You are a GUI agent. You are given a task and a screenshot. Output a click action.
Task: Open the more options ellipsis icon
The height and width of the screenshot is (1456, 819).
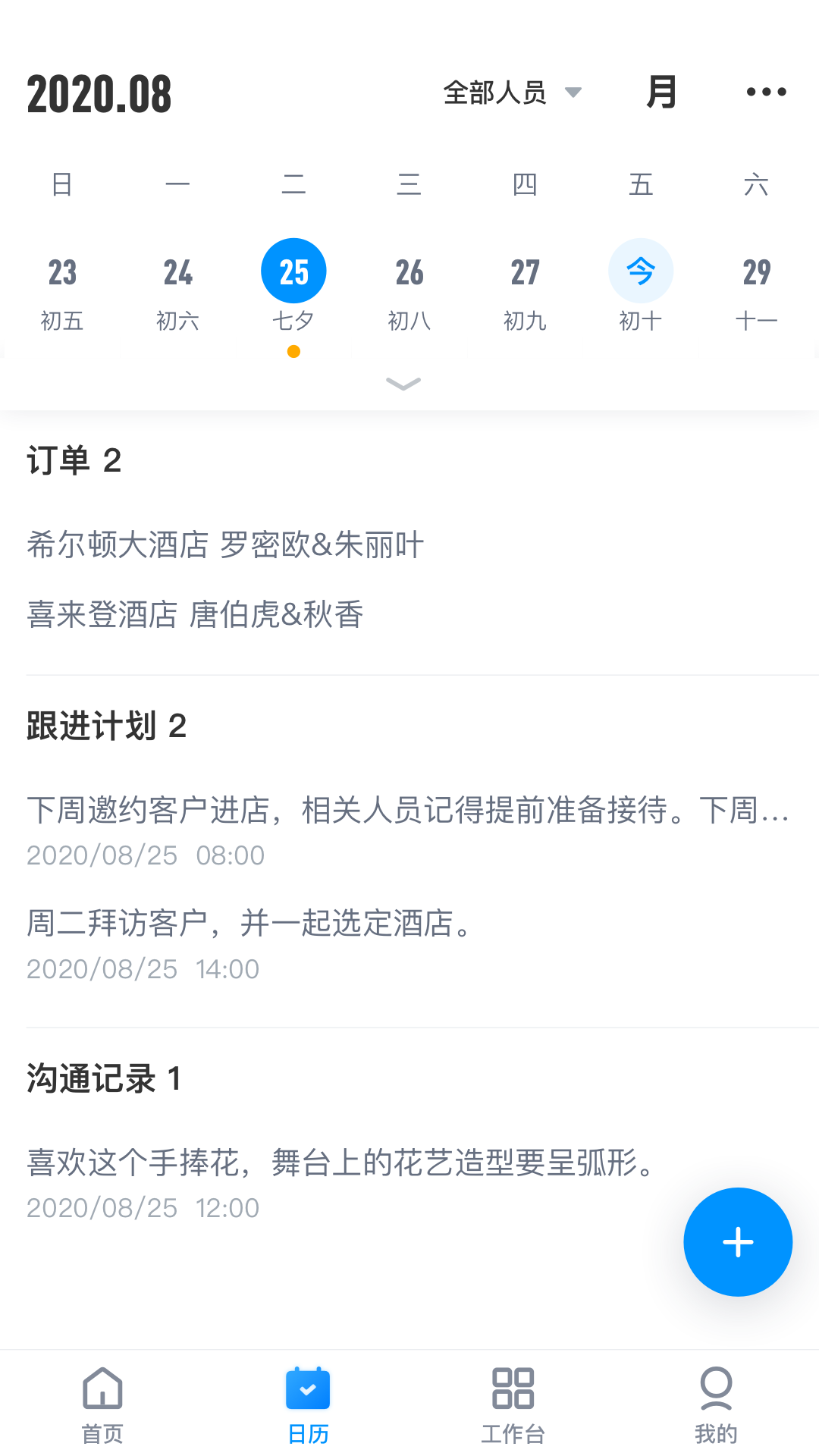click(765, 91)
